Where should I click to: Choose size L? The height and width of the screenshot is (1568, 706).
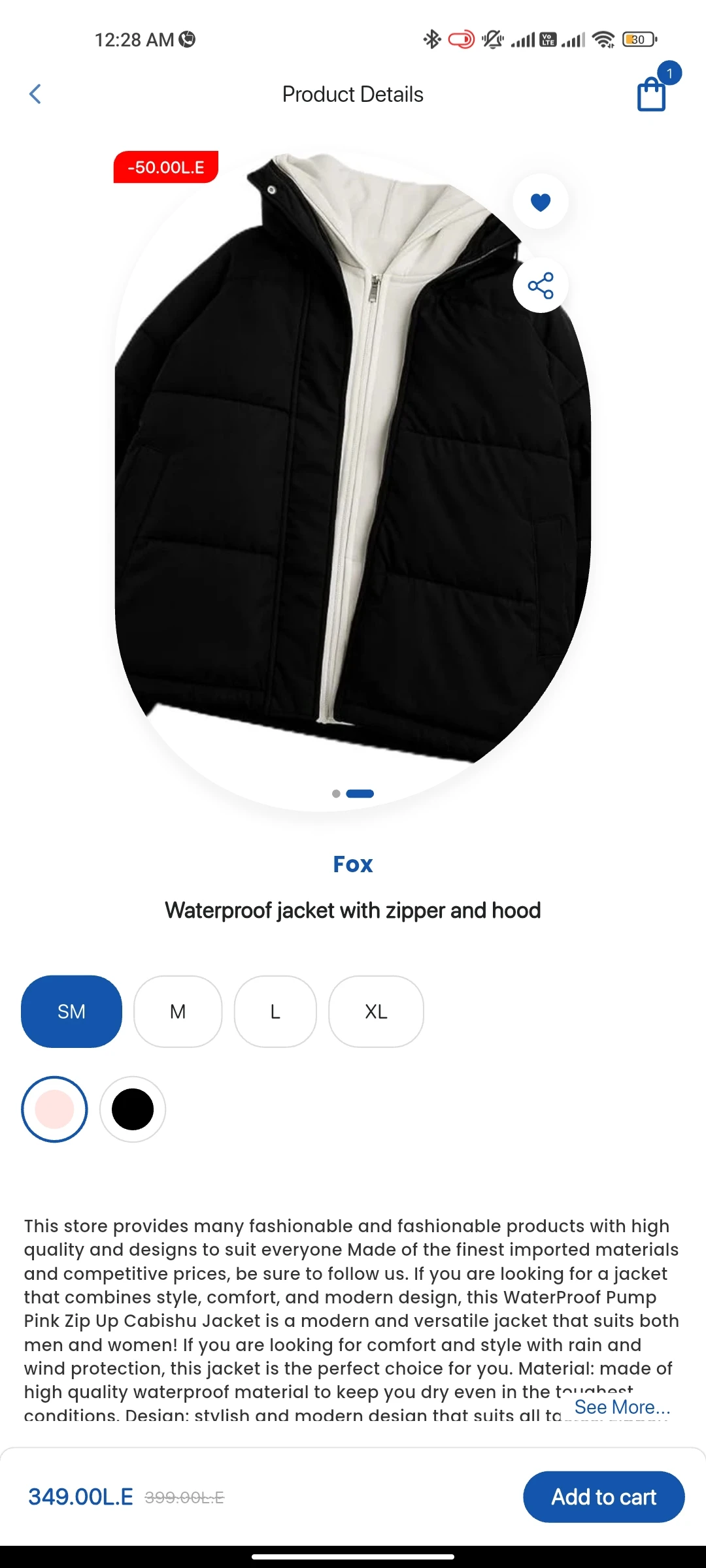[275, 1011]
